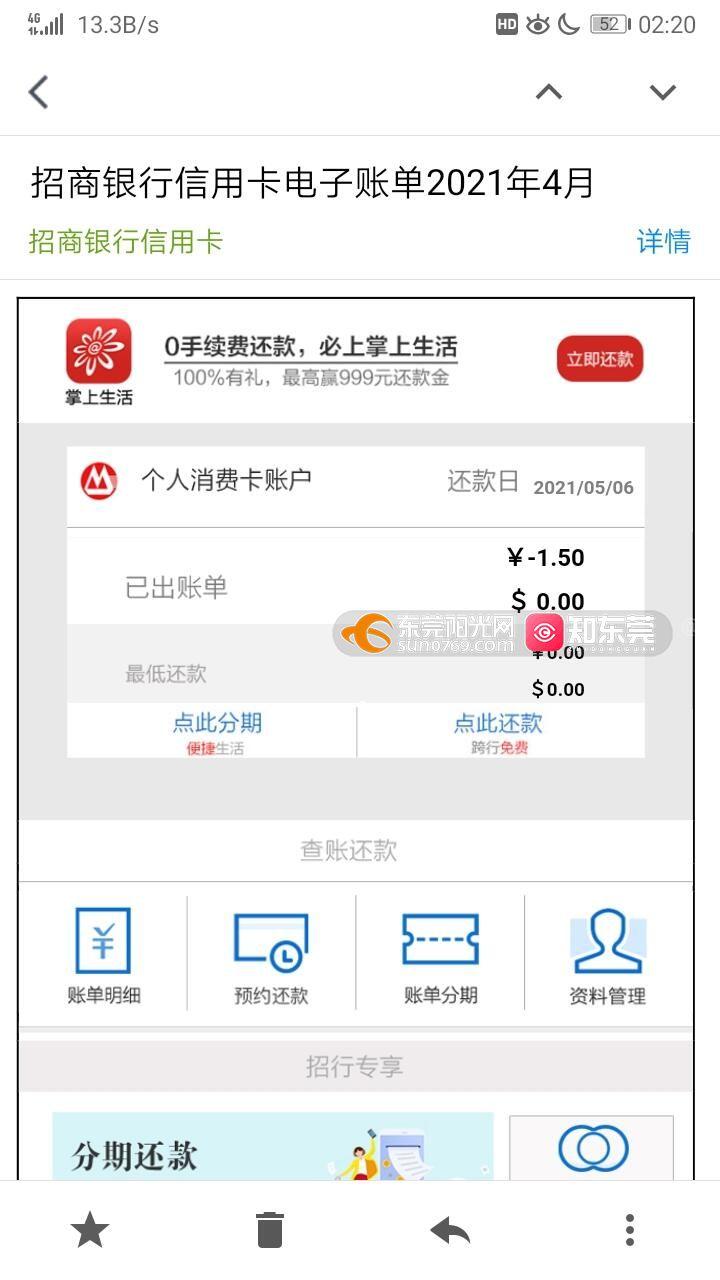
Task: Tap 招商银行信用卡 sender name
Action: pyautogui.click(x=126, y=241)
